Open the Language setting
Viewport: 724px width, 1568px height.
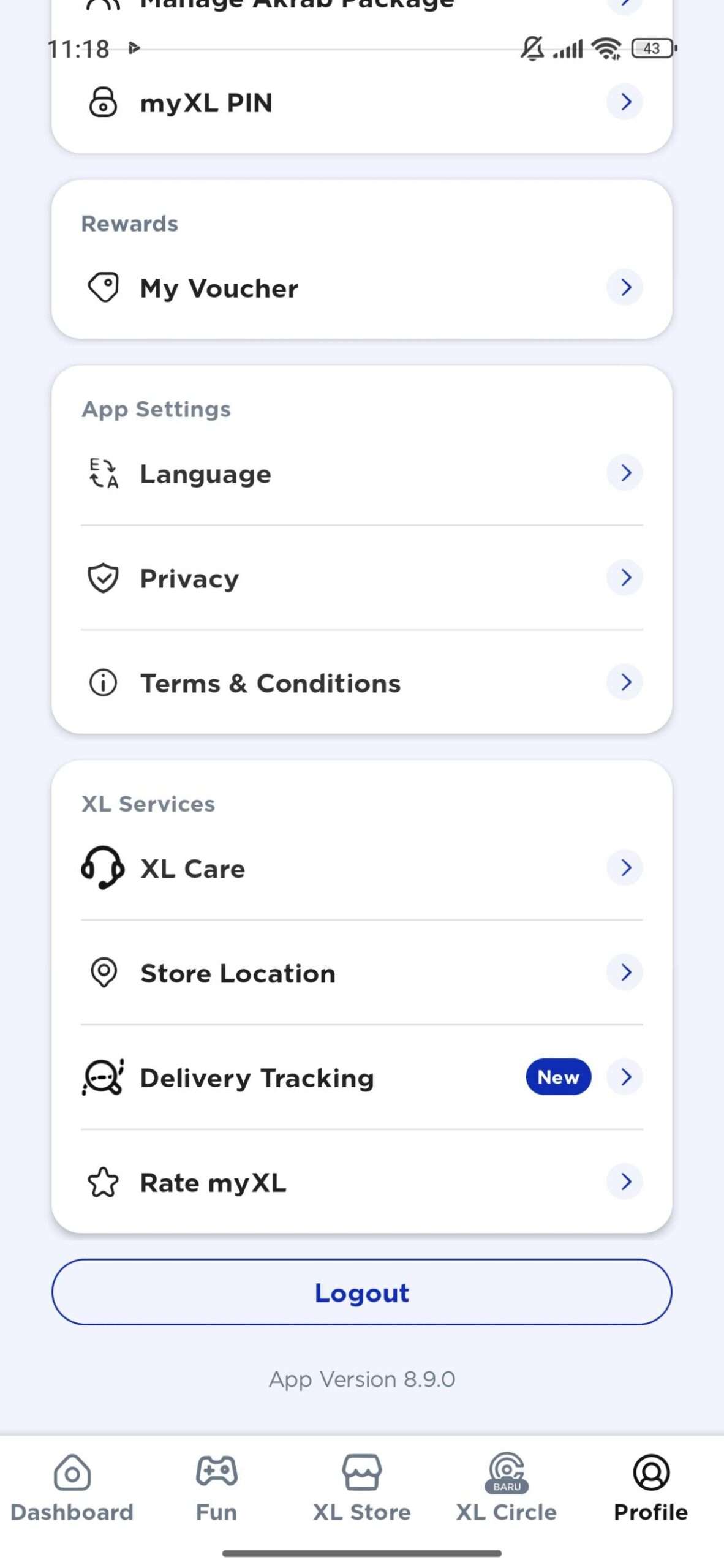pos(361,473)
